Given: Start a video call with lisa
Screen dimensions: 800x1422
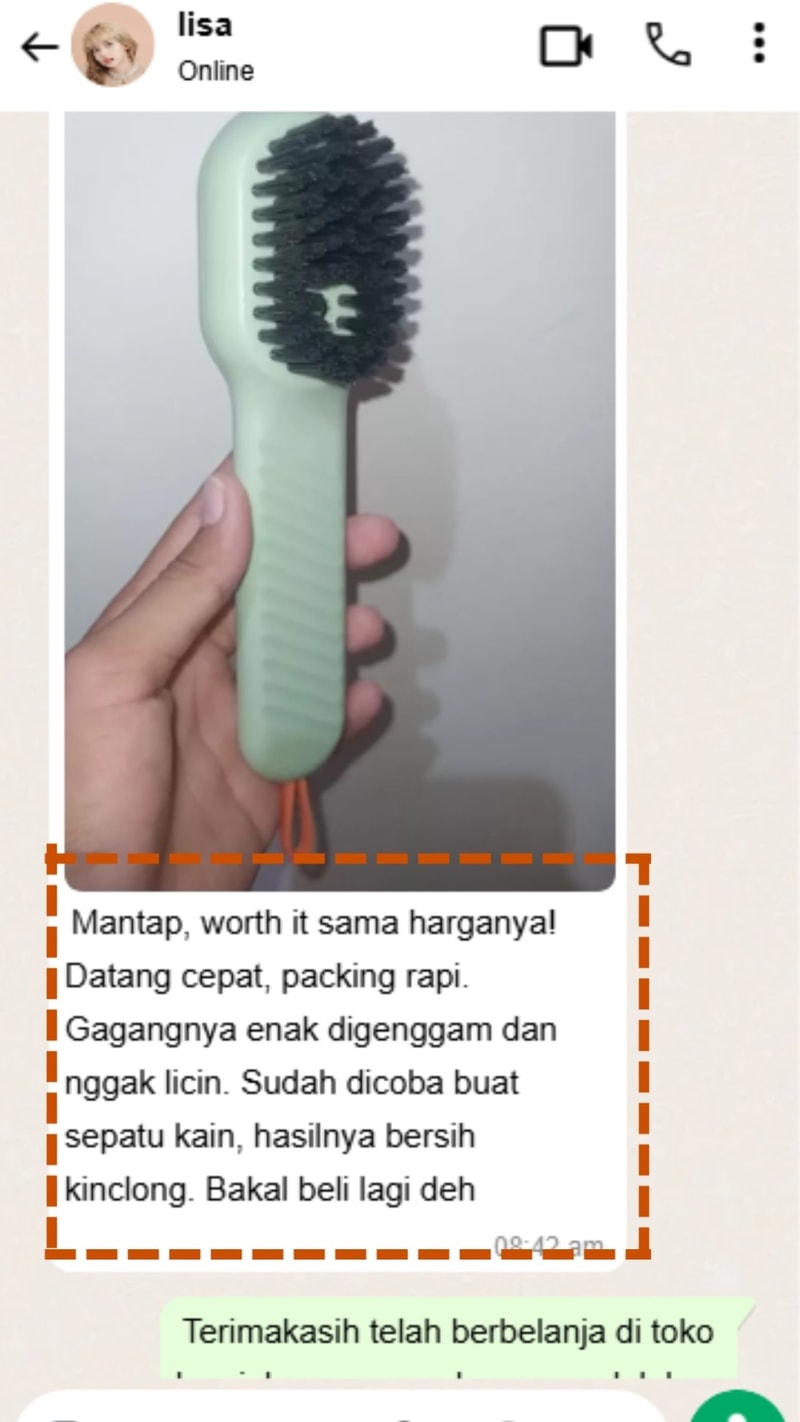Looking at the screenshot, I should pos(566,46).
